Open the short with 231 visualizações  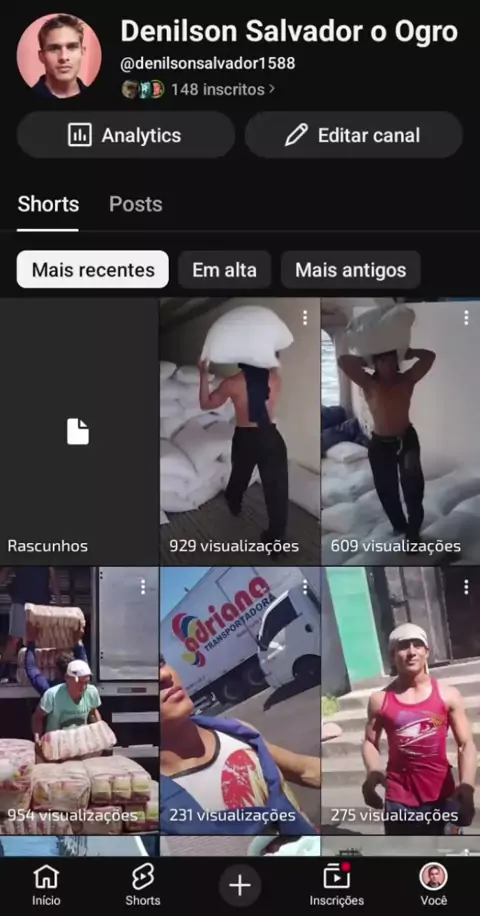(x=240, y=700)
